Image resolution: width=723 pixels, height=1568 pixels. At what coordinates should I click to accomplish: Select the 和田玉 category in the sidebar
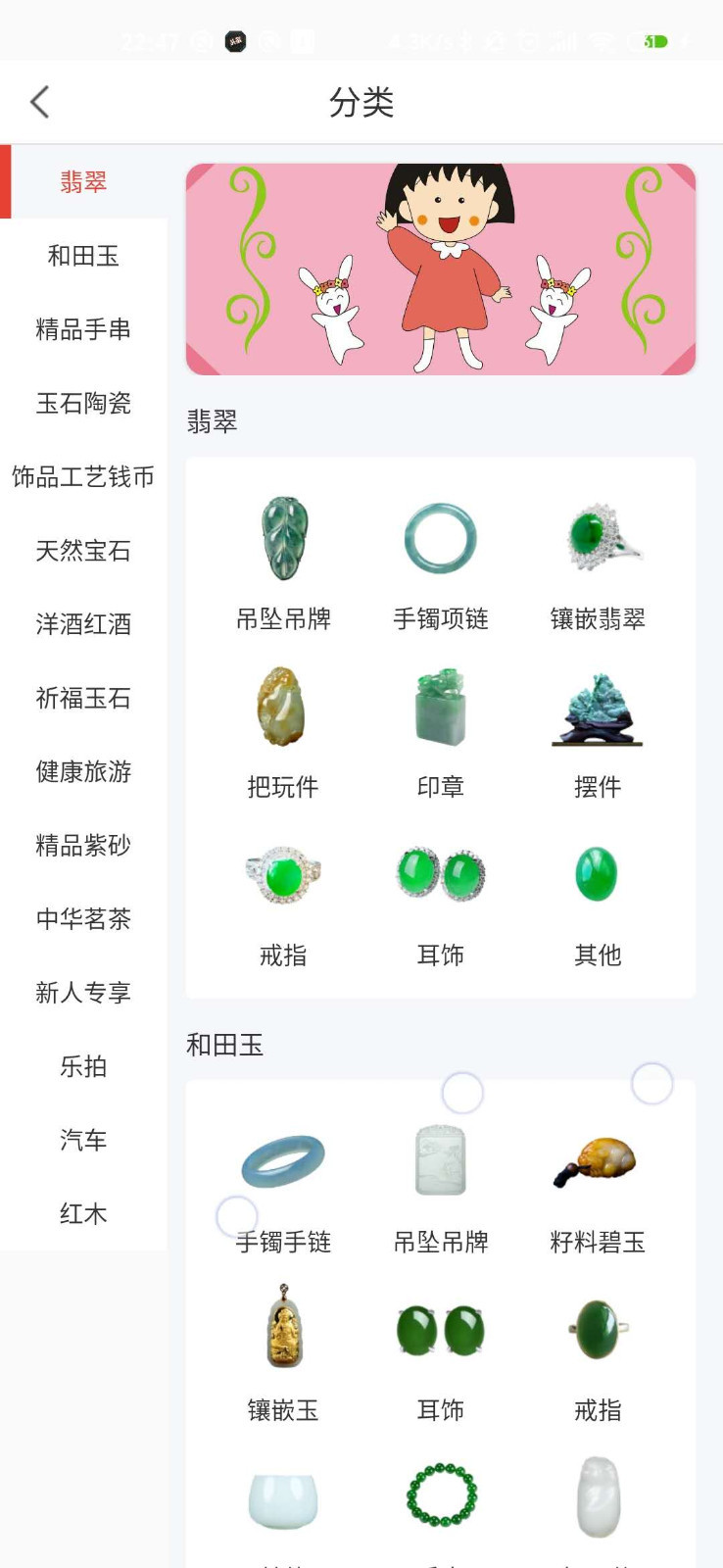click(83, 256)
